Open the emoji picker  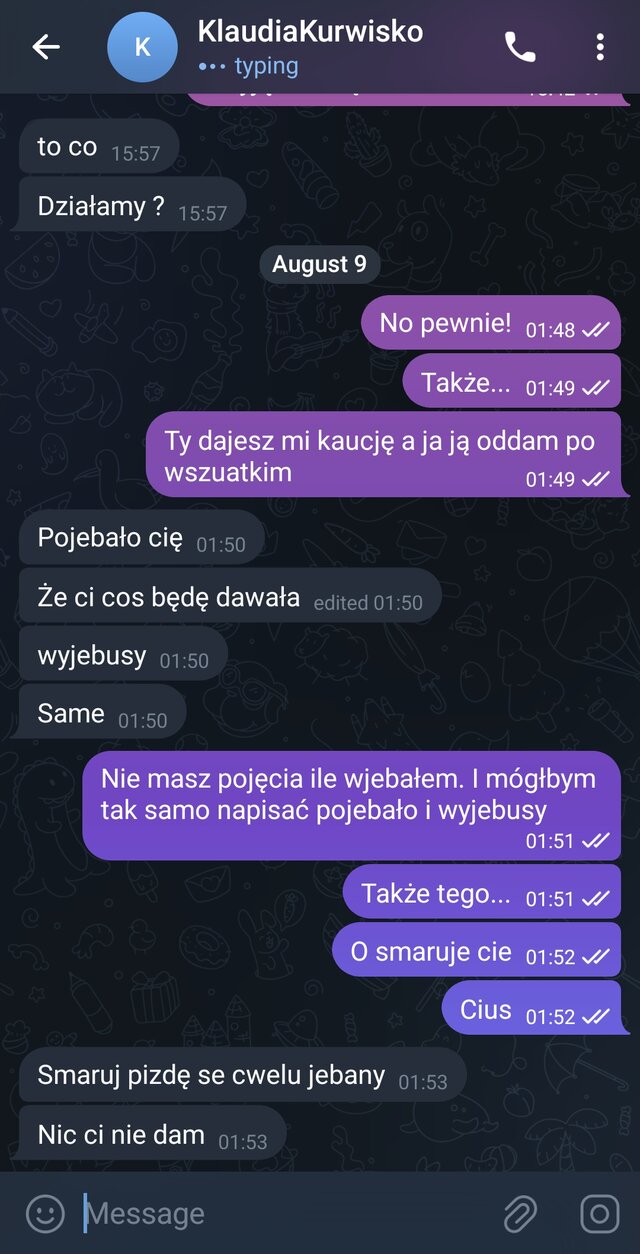44,1214
